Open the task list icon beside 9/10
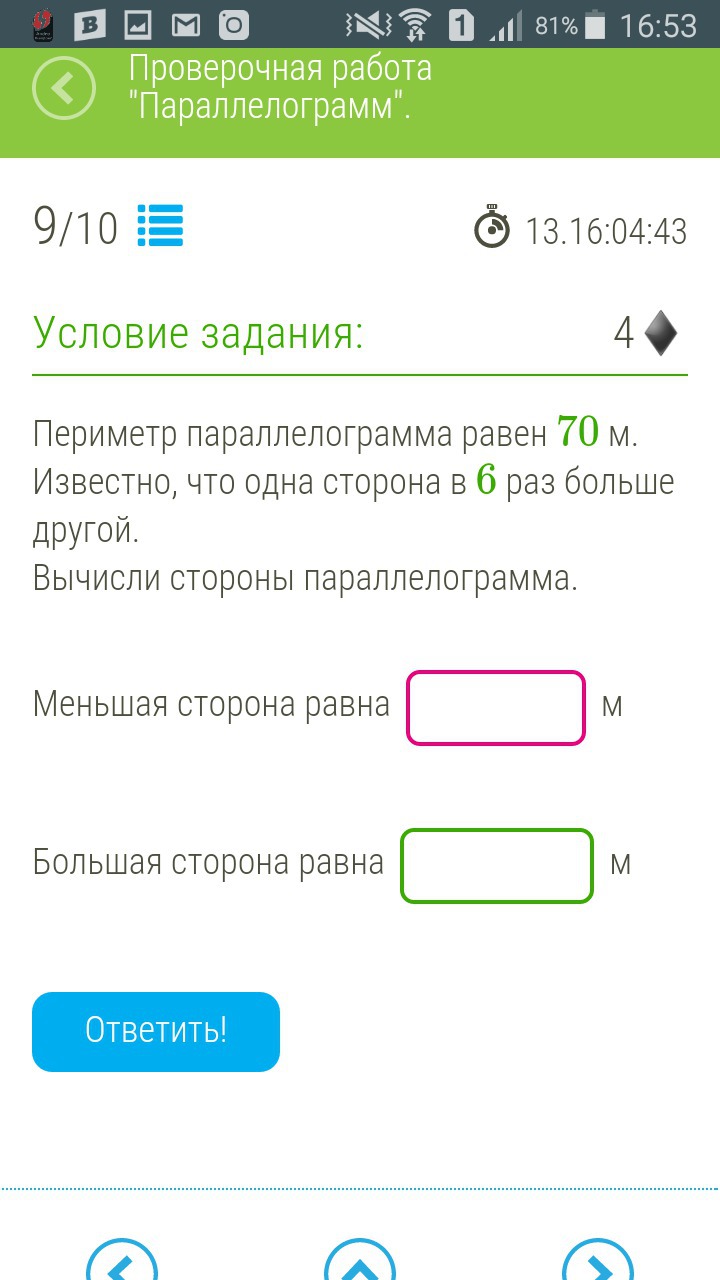The height and width of the screenshot is (1280, 720). click(160, 226)
